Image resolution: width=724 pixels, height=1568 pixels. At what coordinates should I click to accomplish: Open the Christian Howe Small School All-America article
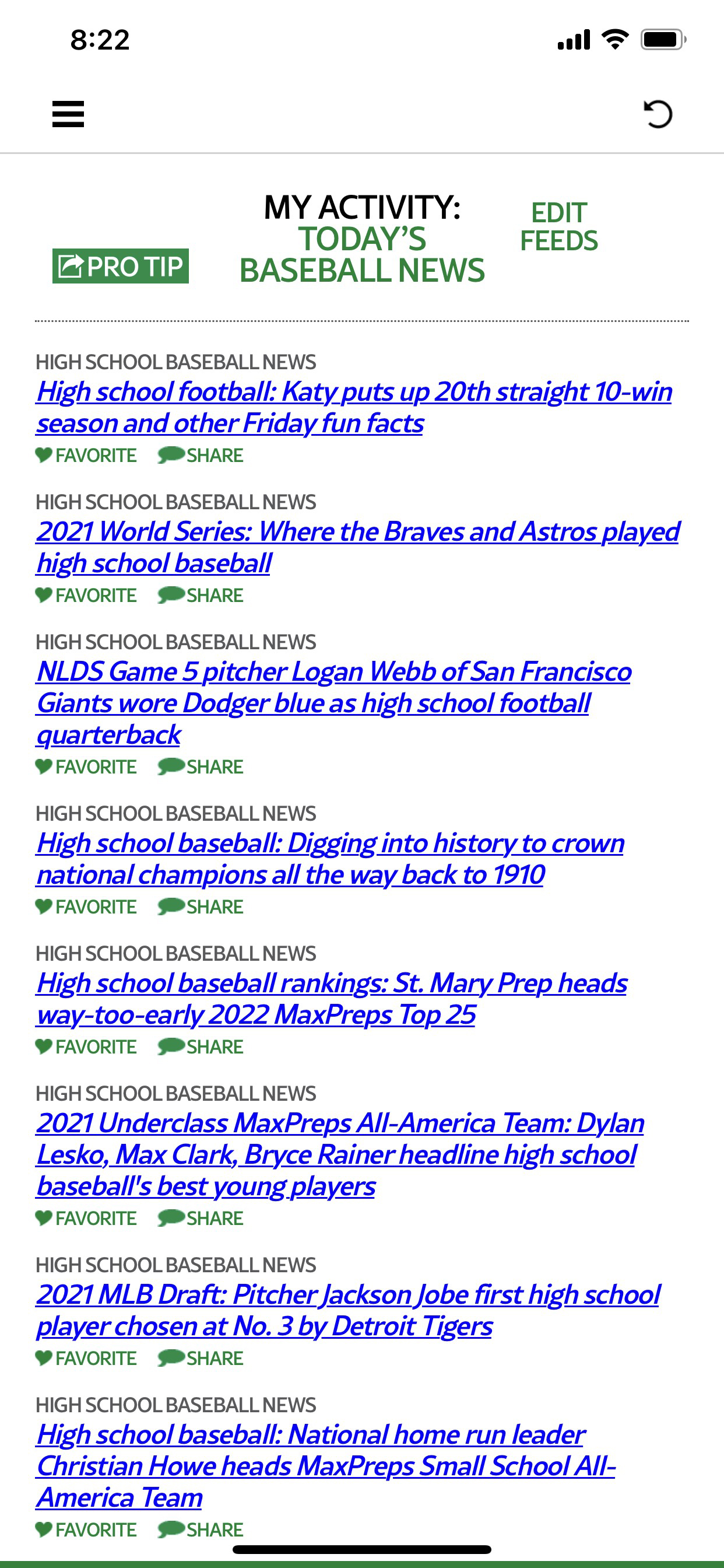point(325,1466)
